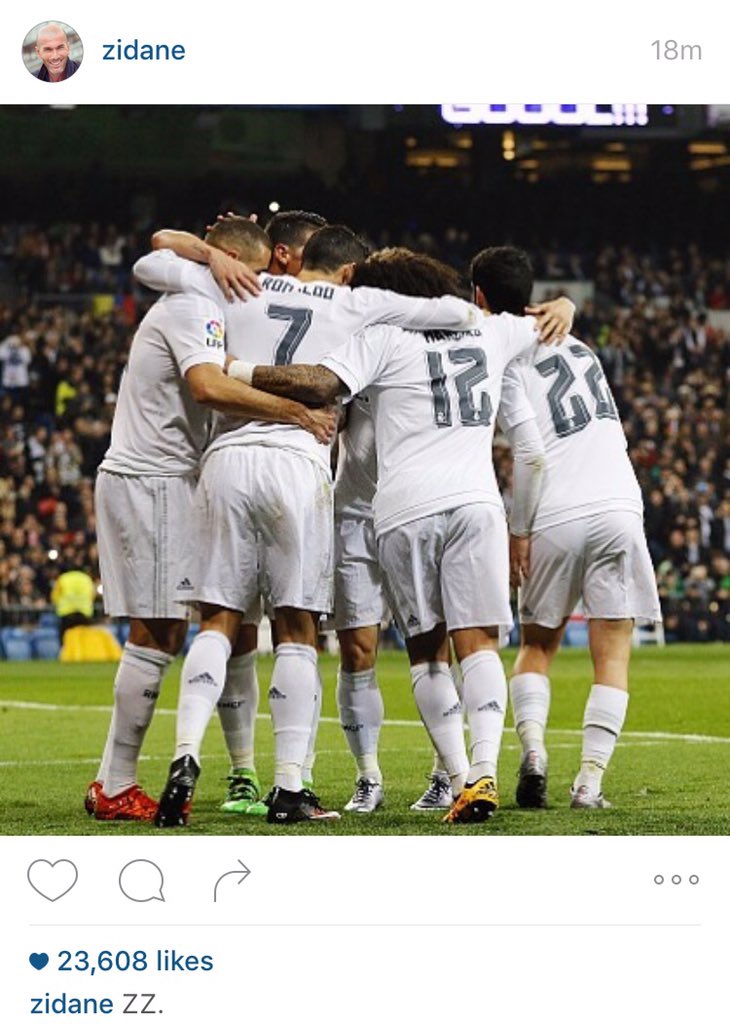Tap the team celebration photo
Image resolution: width=730 pixels, height=1024 pixels.
coord(365,470)
